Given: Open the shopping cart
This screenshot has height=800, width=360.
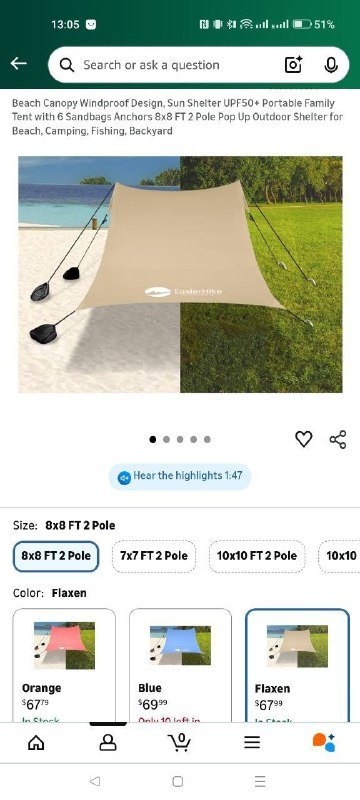Looking at the screenshot, I should (x=179, y=742).
